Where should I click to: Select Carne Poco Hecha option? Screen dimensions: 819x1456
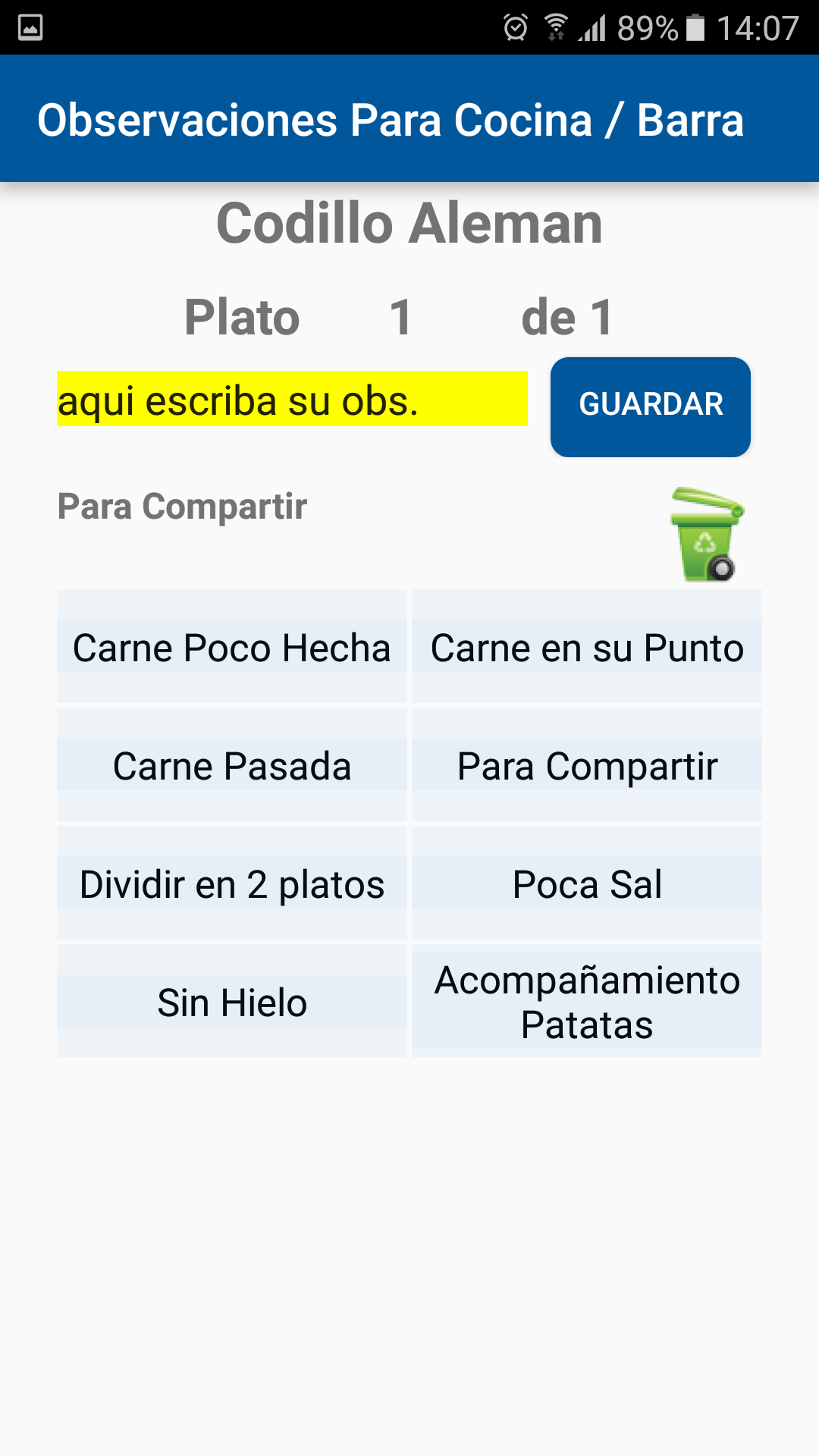pos(232,647)
